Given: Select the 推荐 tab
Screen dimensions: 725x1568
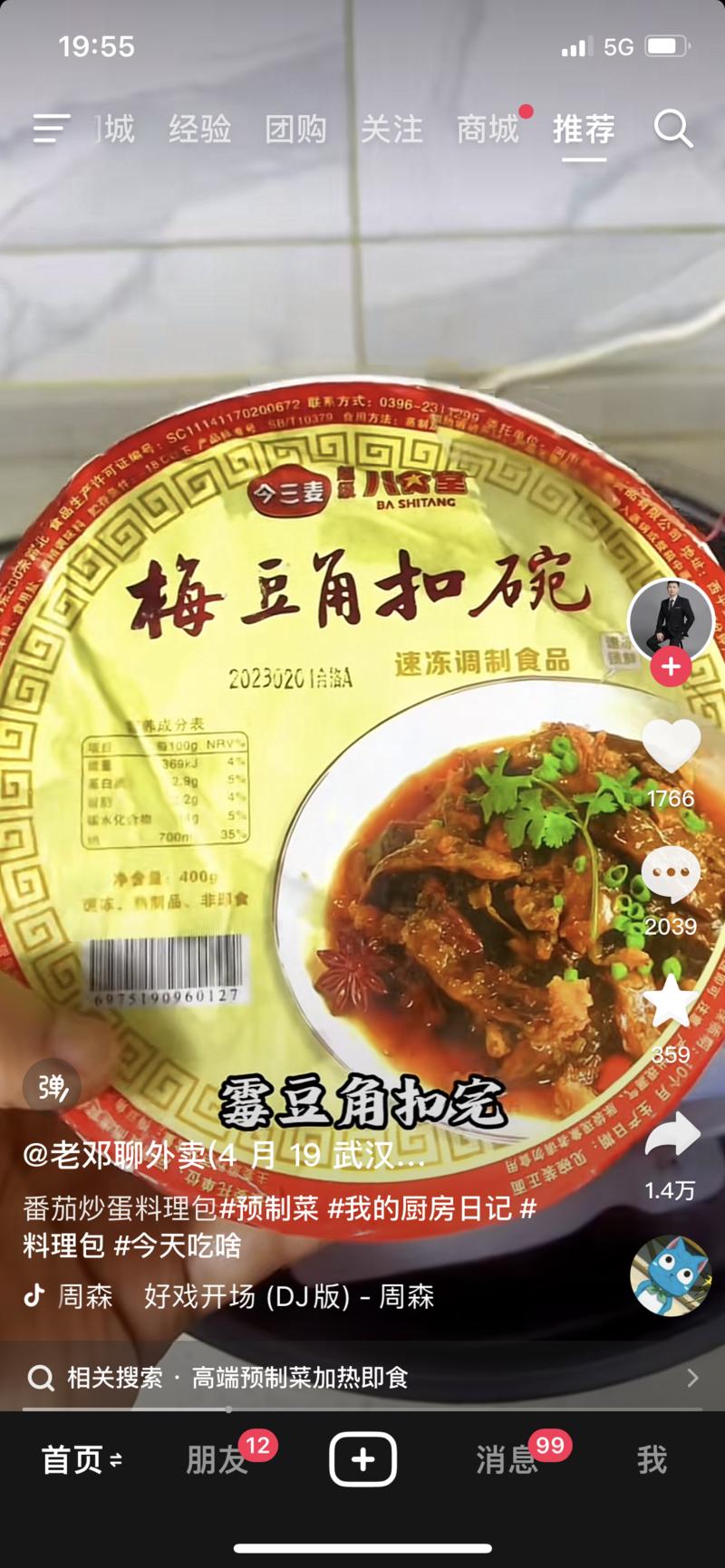Looking at the screenshot, I should (x=584, y=130).
